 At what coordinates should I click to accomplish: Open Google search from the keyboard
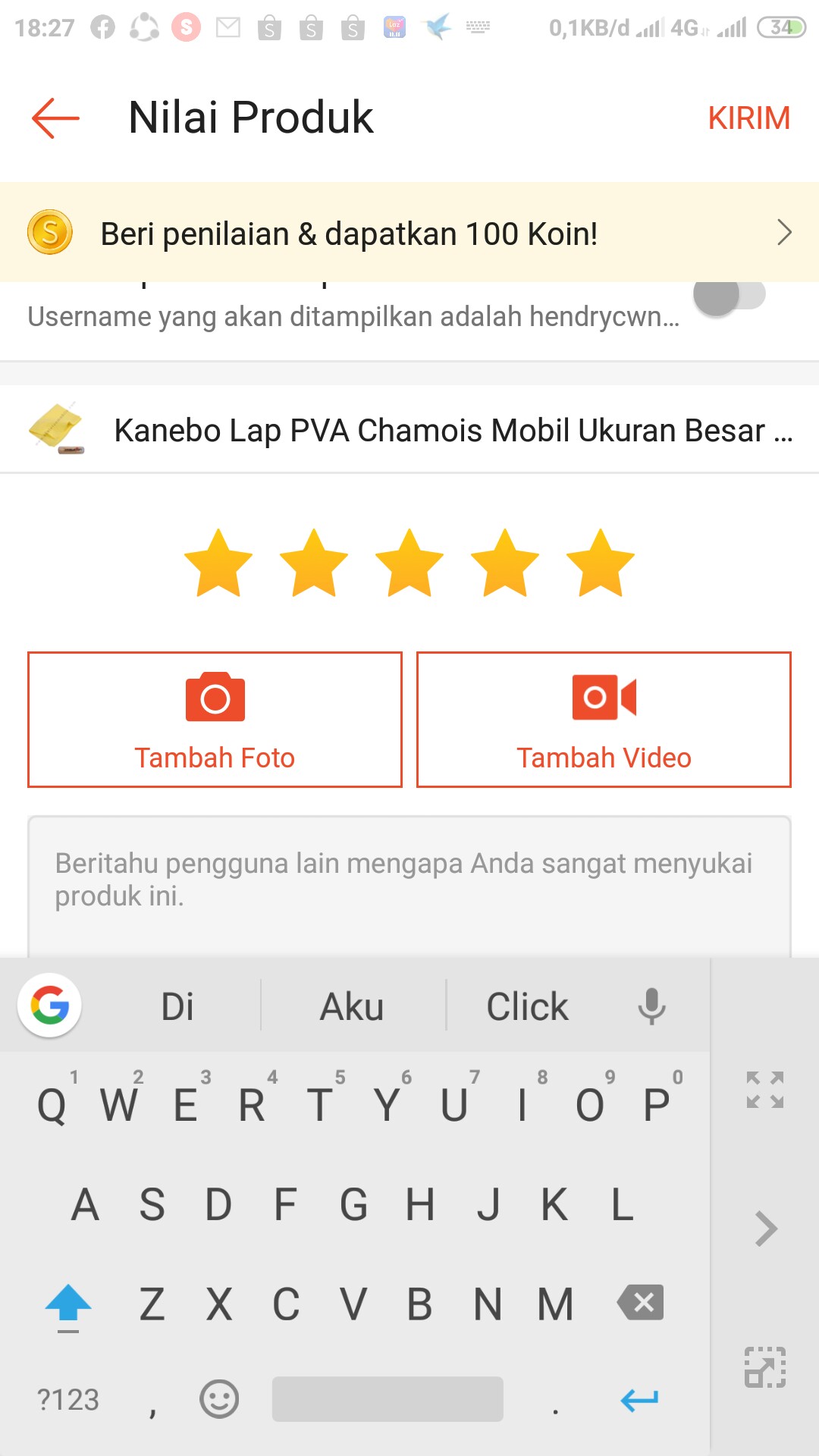coord(48,1006)
